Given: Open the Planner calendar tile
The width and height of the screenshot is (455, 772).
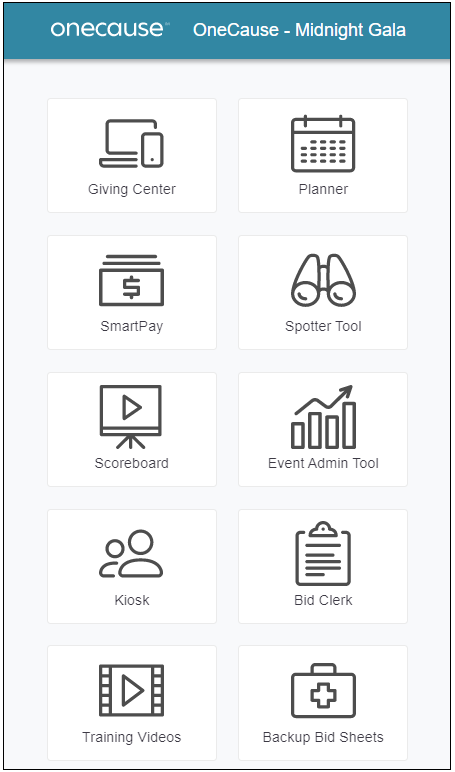Looking at the screenshot, I should click(x=323, y=156).
